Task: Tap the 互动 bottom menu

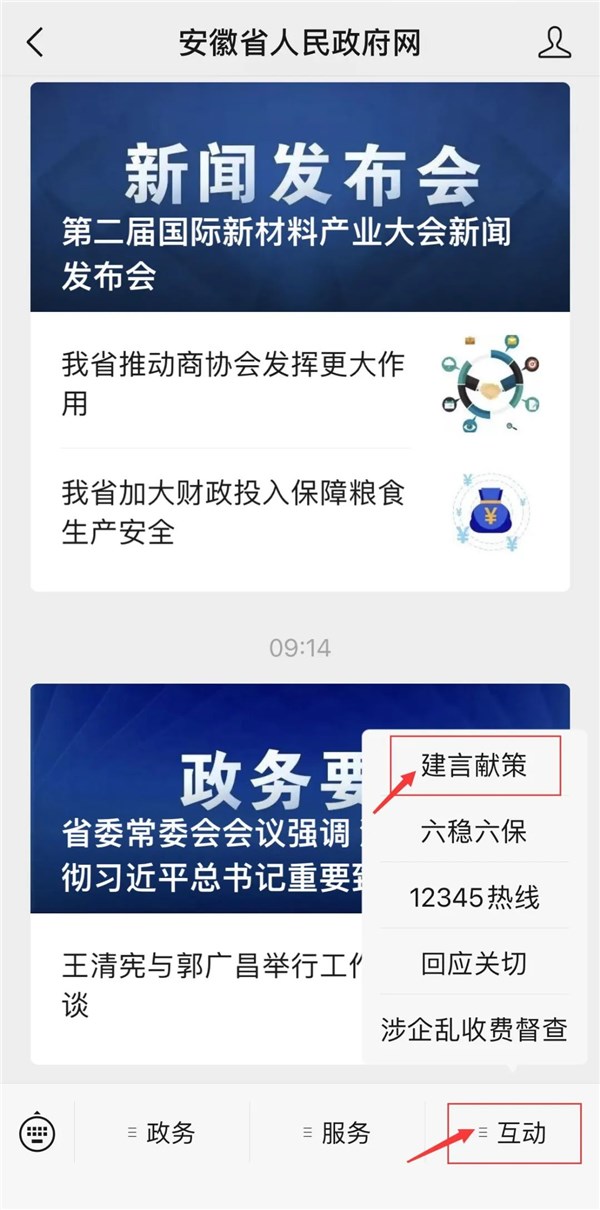Action: click(513, 1133)
